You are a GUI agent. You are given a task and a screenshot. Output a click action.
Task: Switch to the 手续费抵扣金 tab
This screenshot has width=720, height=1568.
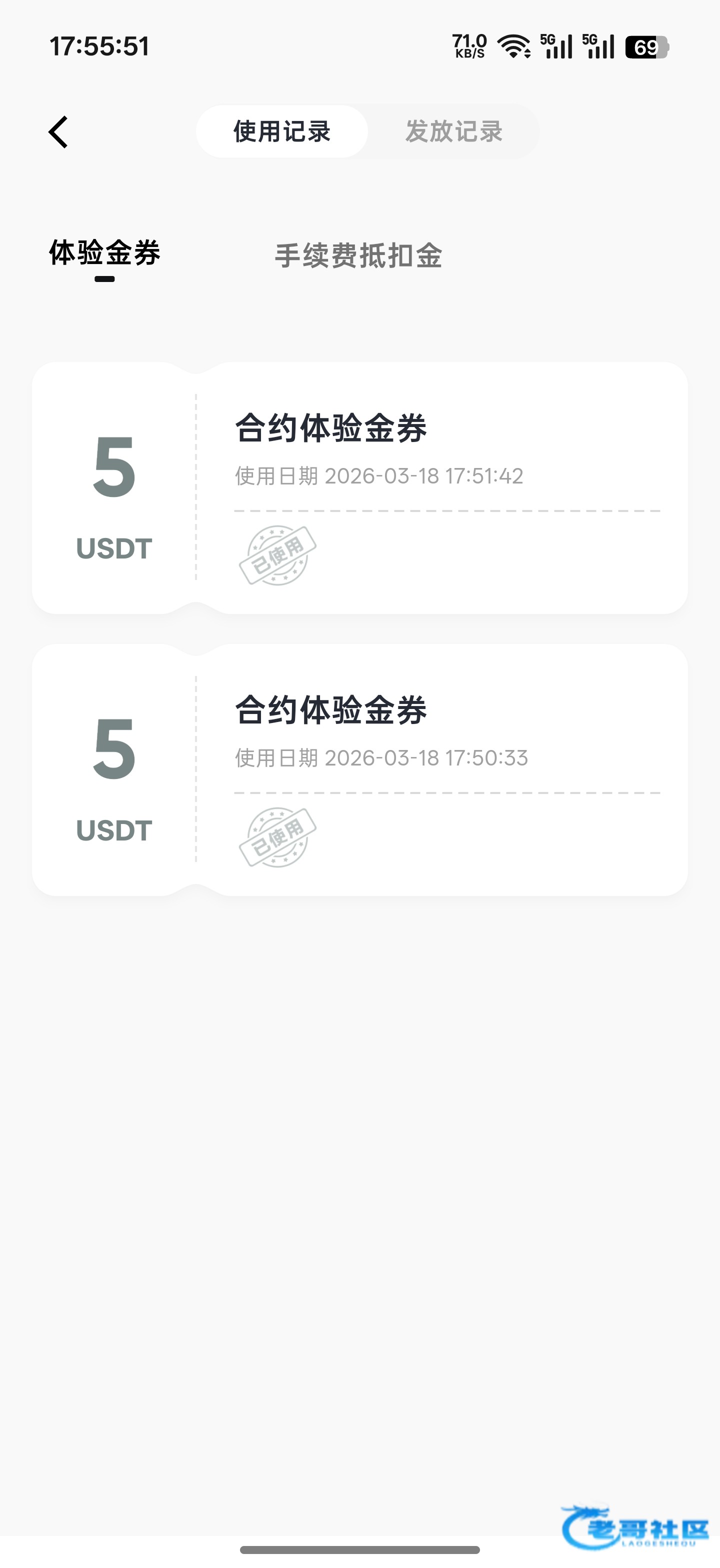tap(358, 255)
